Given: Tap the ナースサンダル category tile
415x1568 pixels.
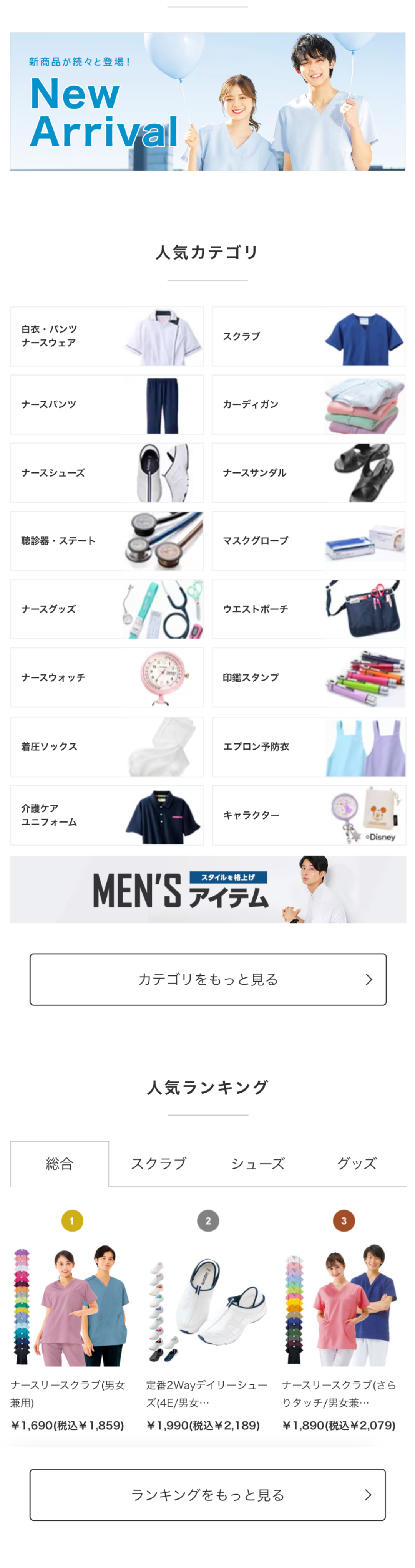Looking at the screenshot, I should [308, 472].
